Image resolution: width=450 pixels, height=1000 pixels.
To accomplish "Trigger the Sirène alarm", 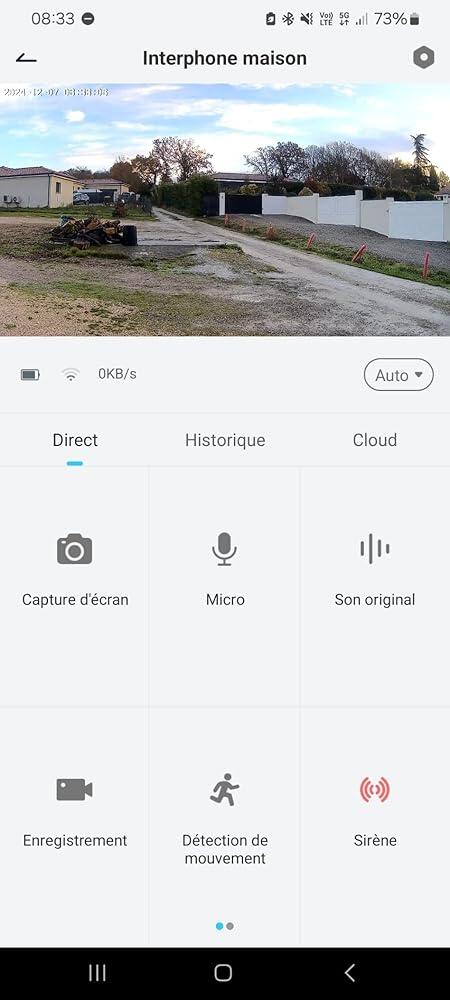I will [375, 810].
